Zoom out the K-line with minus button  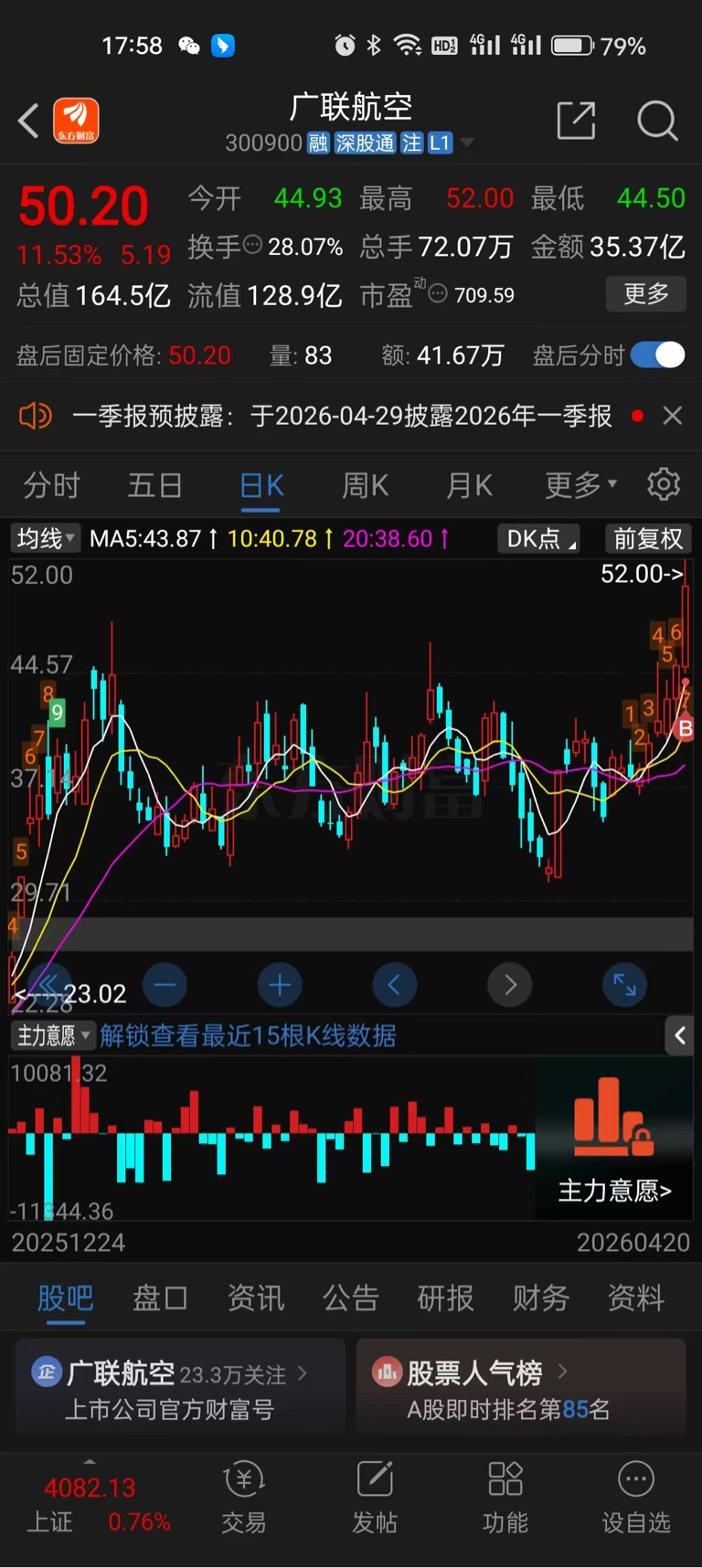pyautogui.click(x=165, y=985)
